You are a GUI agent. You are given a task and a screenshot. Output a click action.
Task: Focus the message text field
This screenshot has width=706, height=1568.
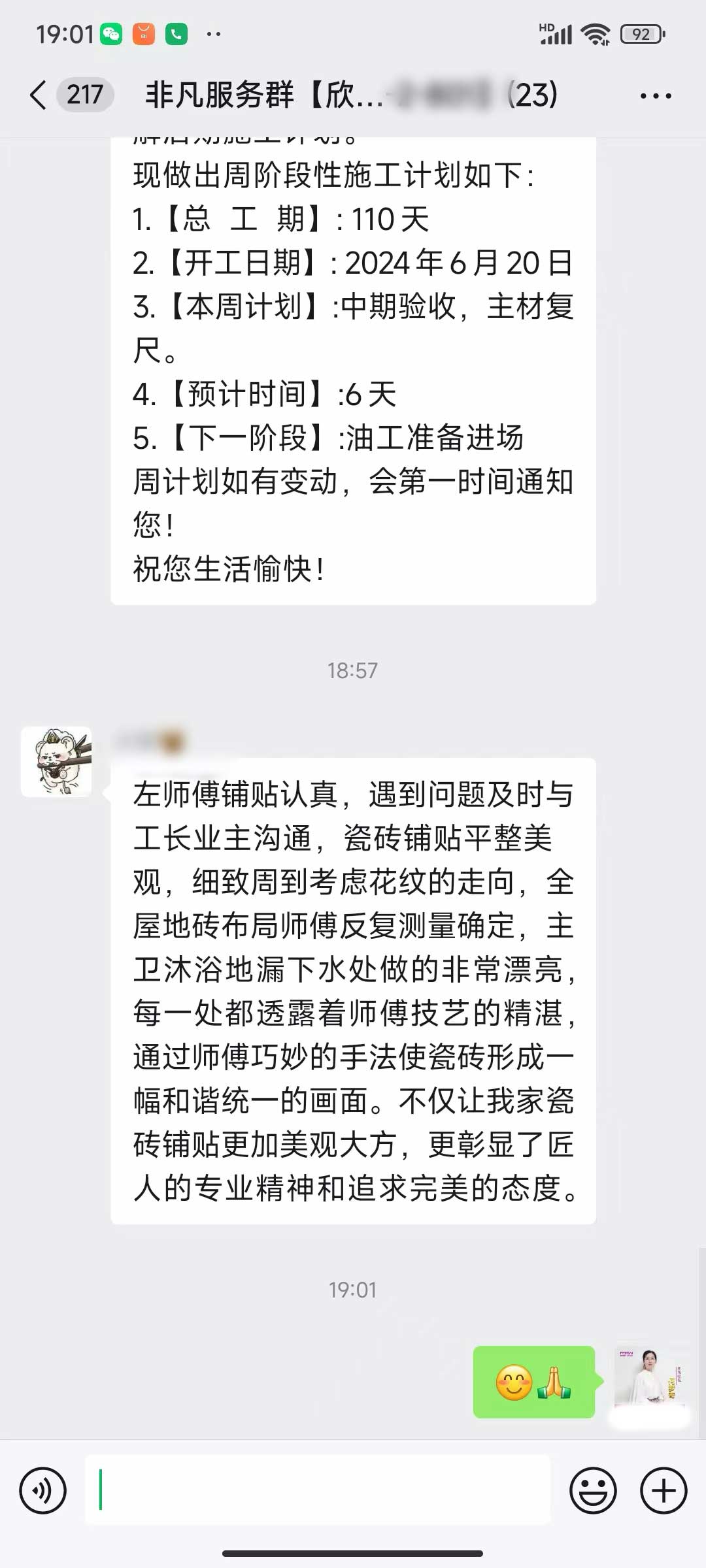click(x=318, y=1490)
